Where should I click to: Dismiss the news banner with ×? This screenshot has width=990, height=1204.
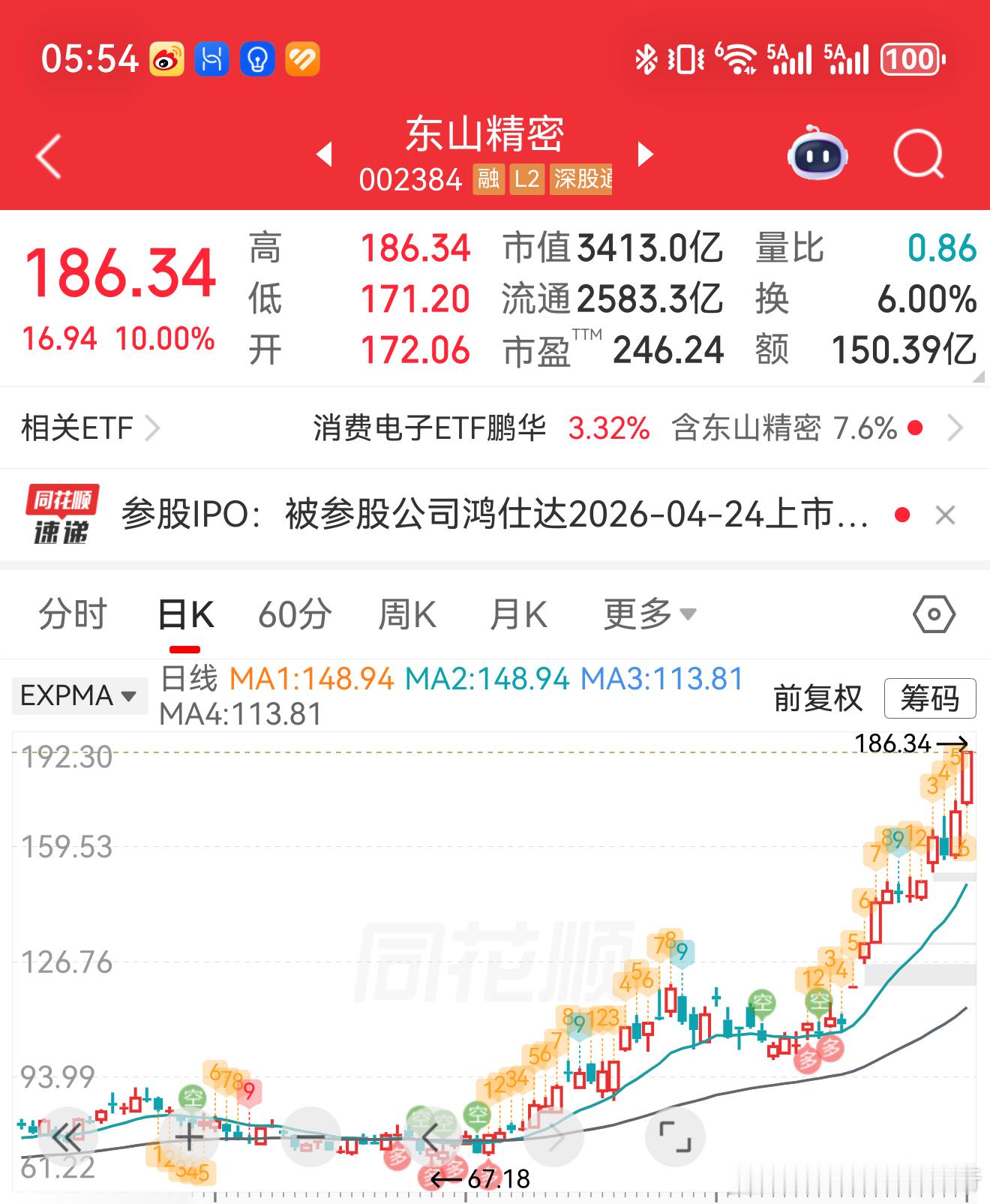point(943,516)
